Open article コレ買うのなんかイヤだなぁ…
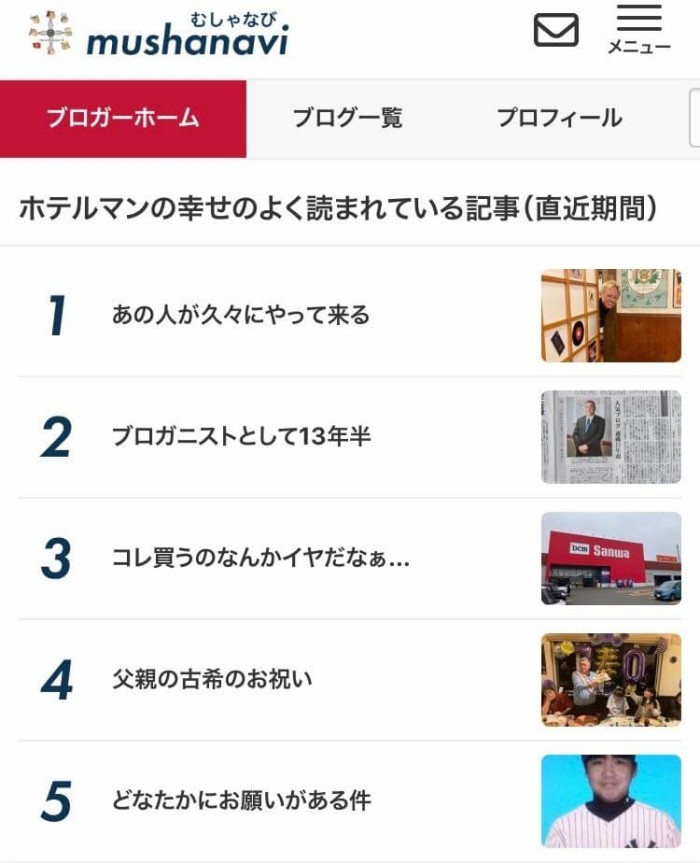Image resolution: width=700 pixels, height=863 pixels. click(260, 559)
